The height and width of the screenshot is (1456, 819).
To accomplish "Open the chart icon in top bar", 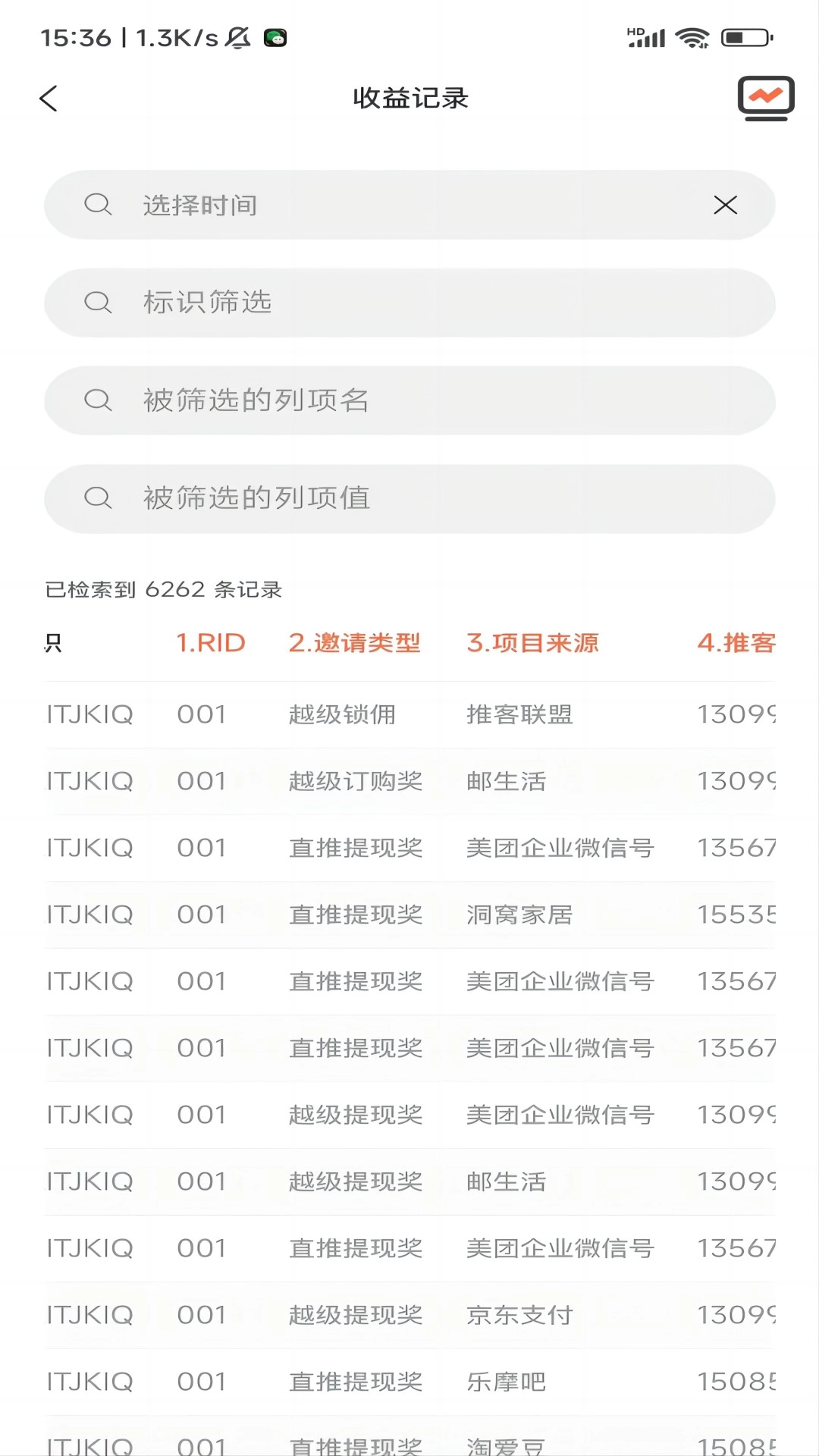I will (766, 98).
